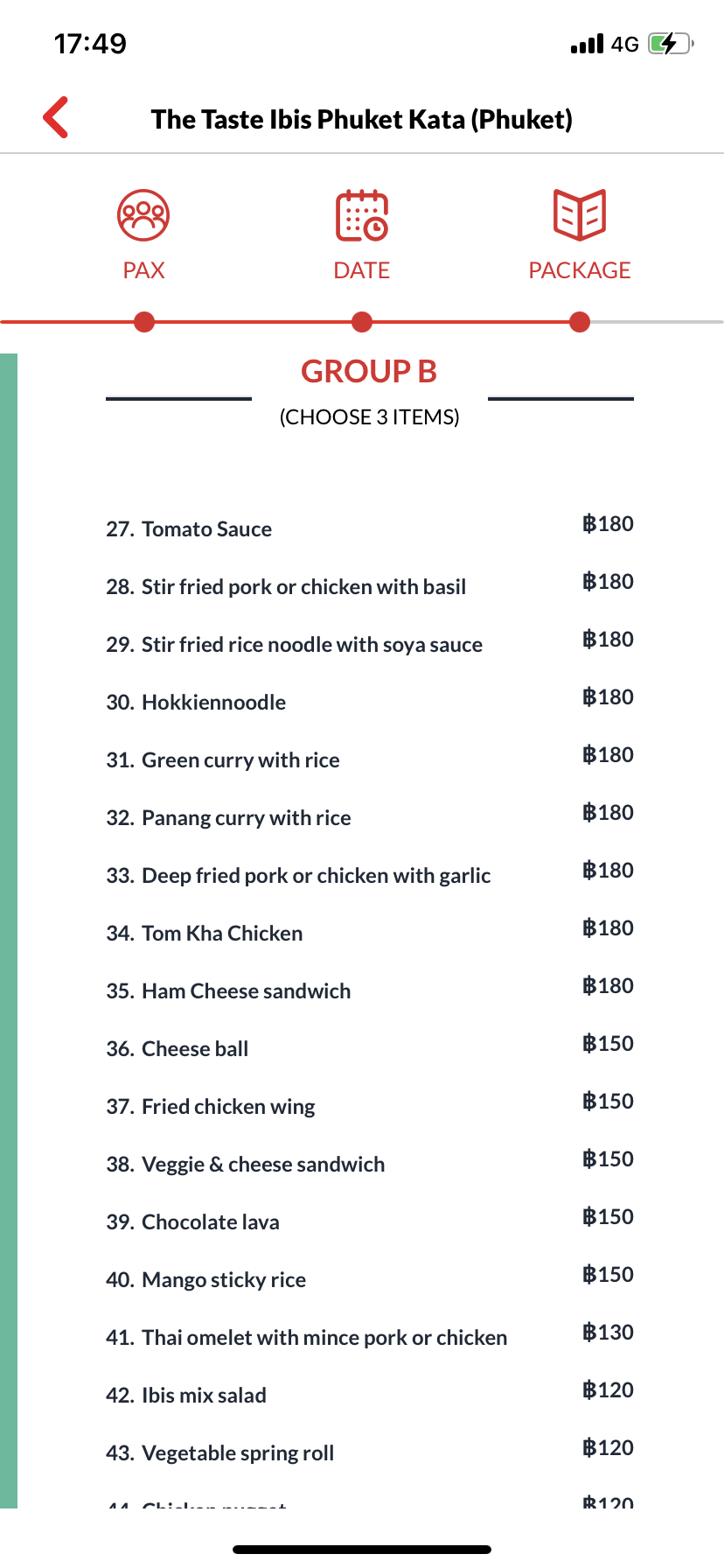Choose Green curry with rice
724x1568 pixels.
point(240,760)
